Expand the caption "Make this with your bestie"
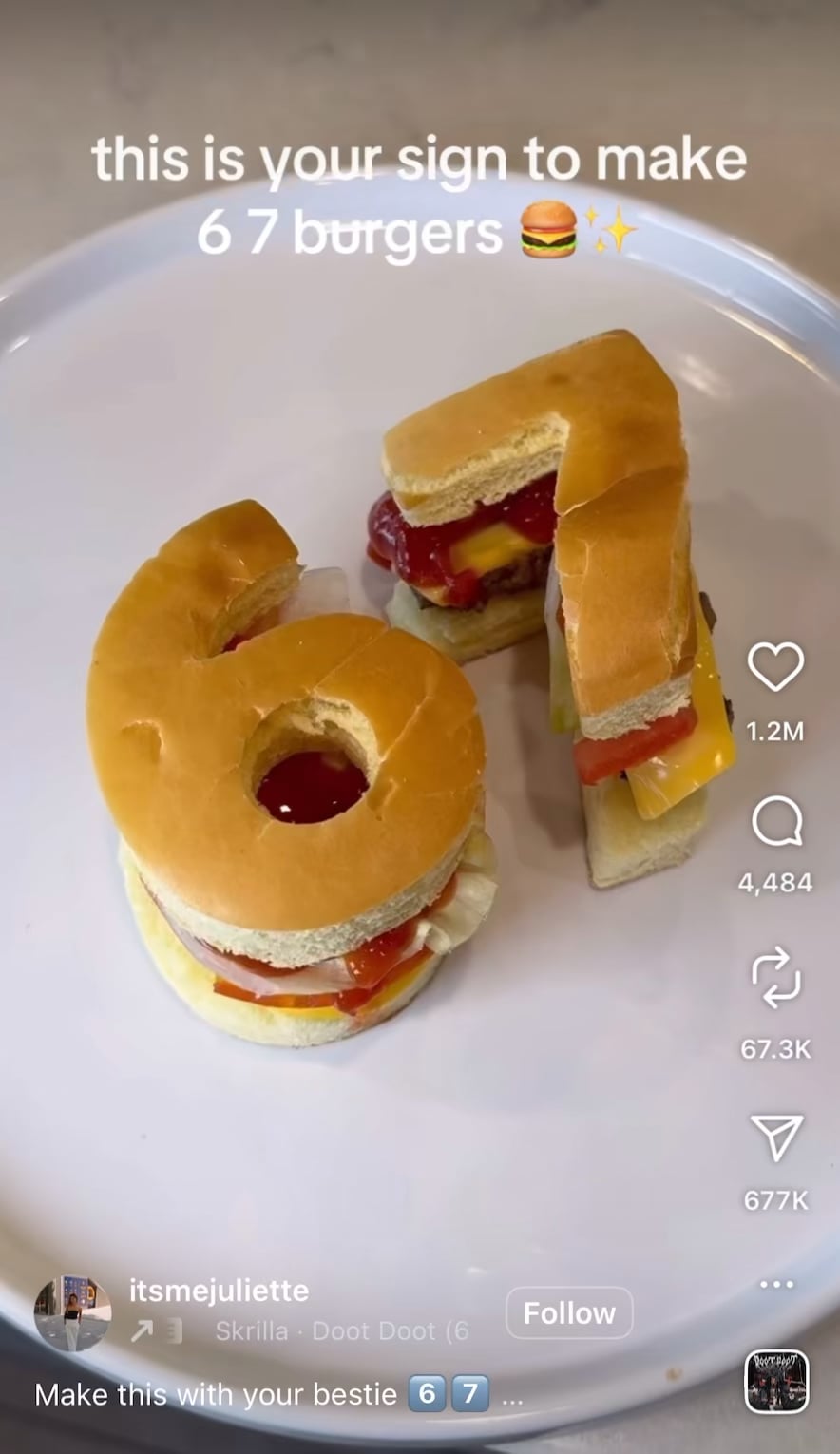The image size is (840, 1454). tap(513, 1396)
